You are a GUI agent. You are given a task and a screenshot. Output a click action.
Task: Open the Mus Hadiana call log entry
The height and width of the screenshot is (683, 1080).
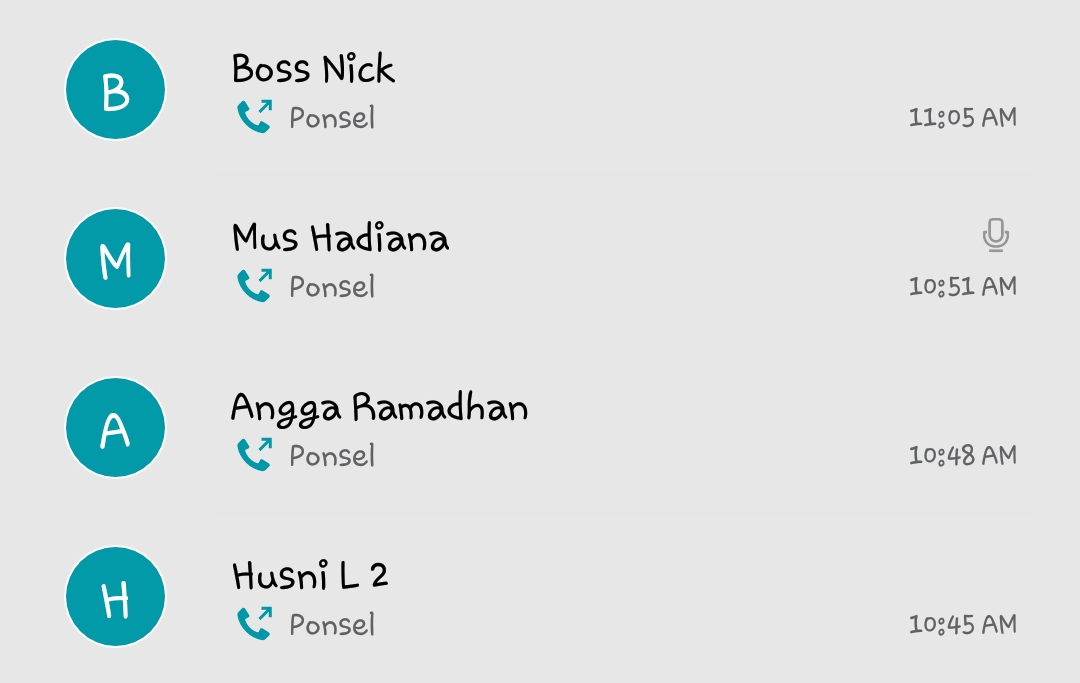point(560,259)
